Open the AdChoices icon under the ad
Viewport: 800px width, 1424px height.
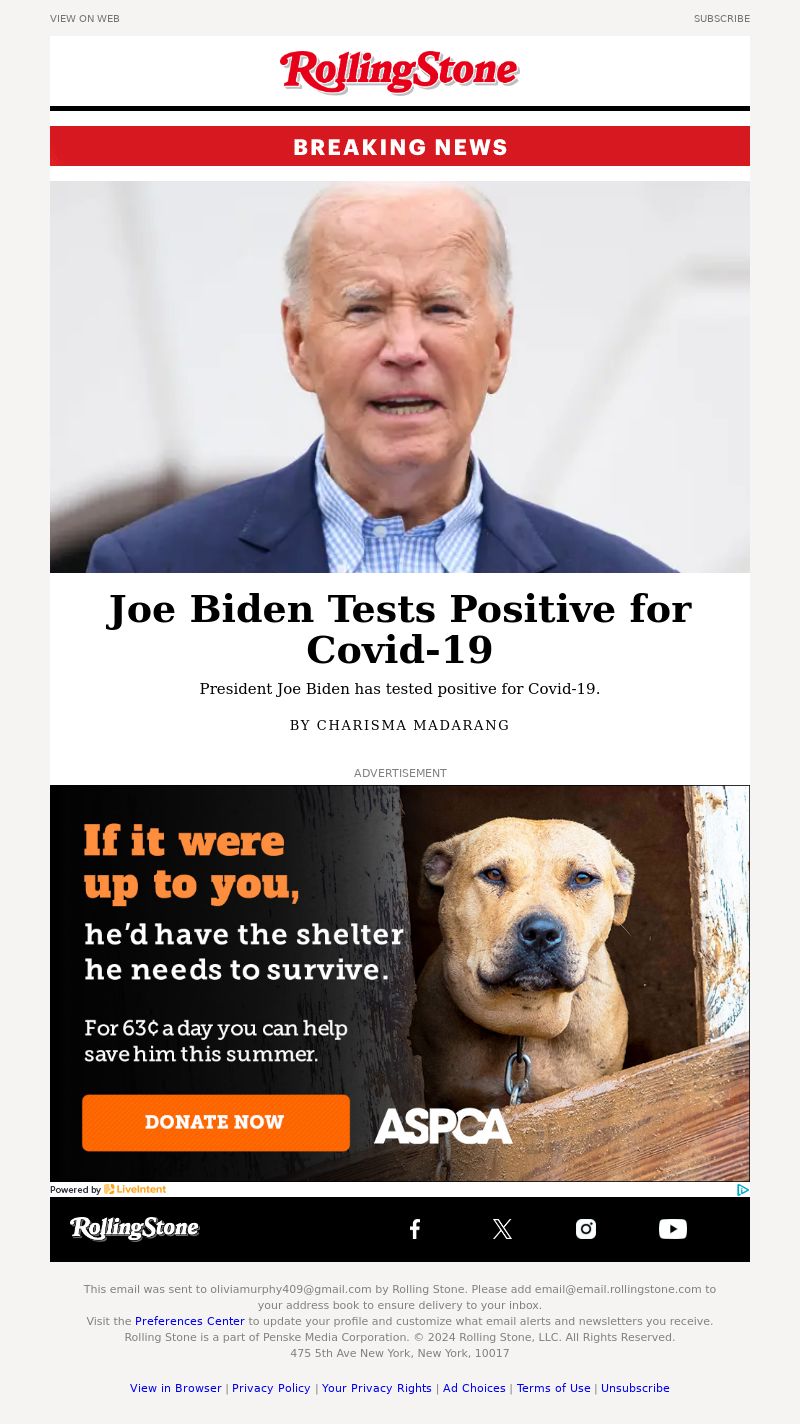[743, 1190]
